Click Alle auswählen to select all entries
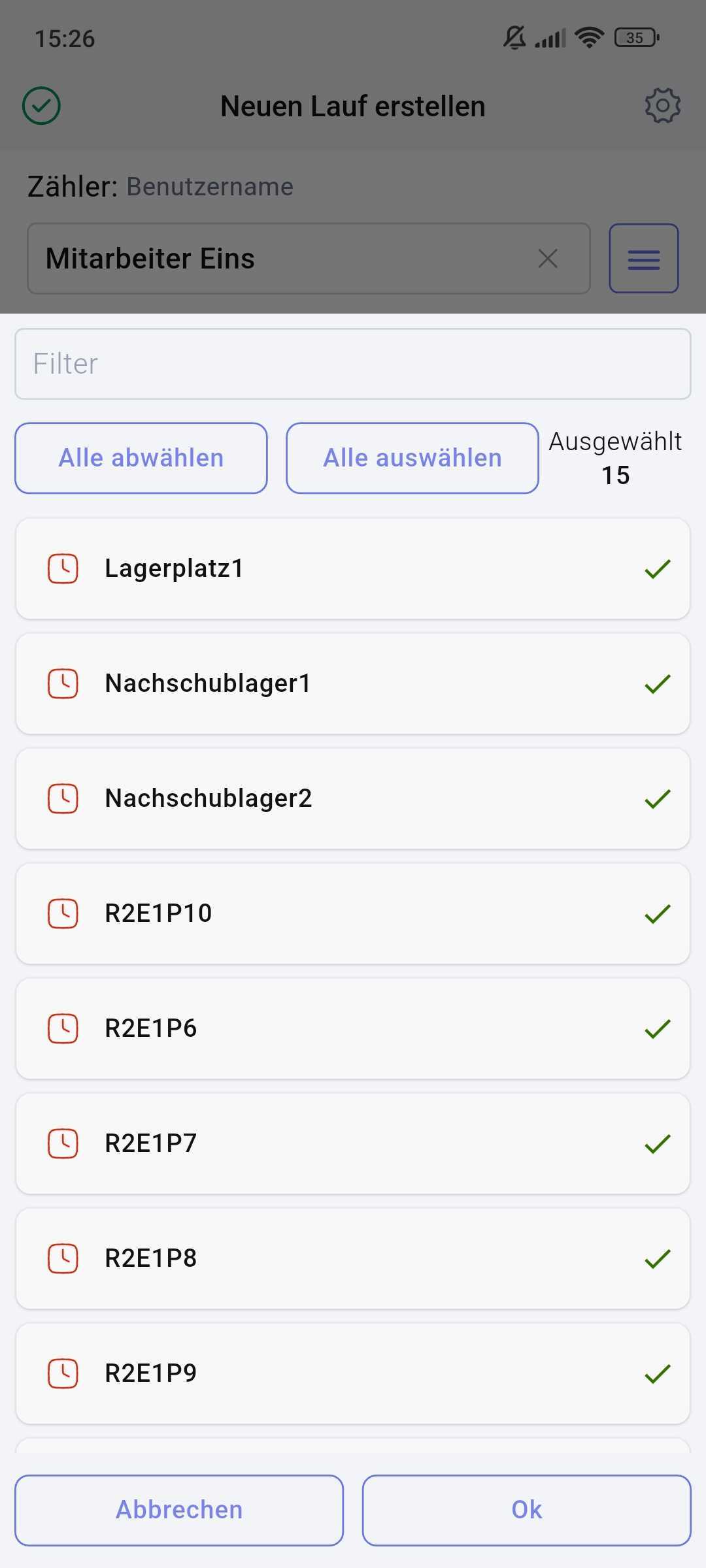 click(x=411, y=457)
